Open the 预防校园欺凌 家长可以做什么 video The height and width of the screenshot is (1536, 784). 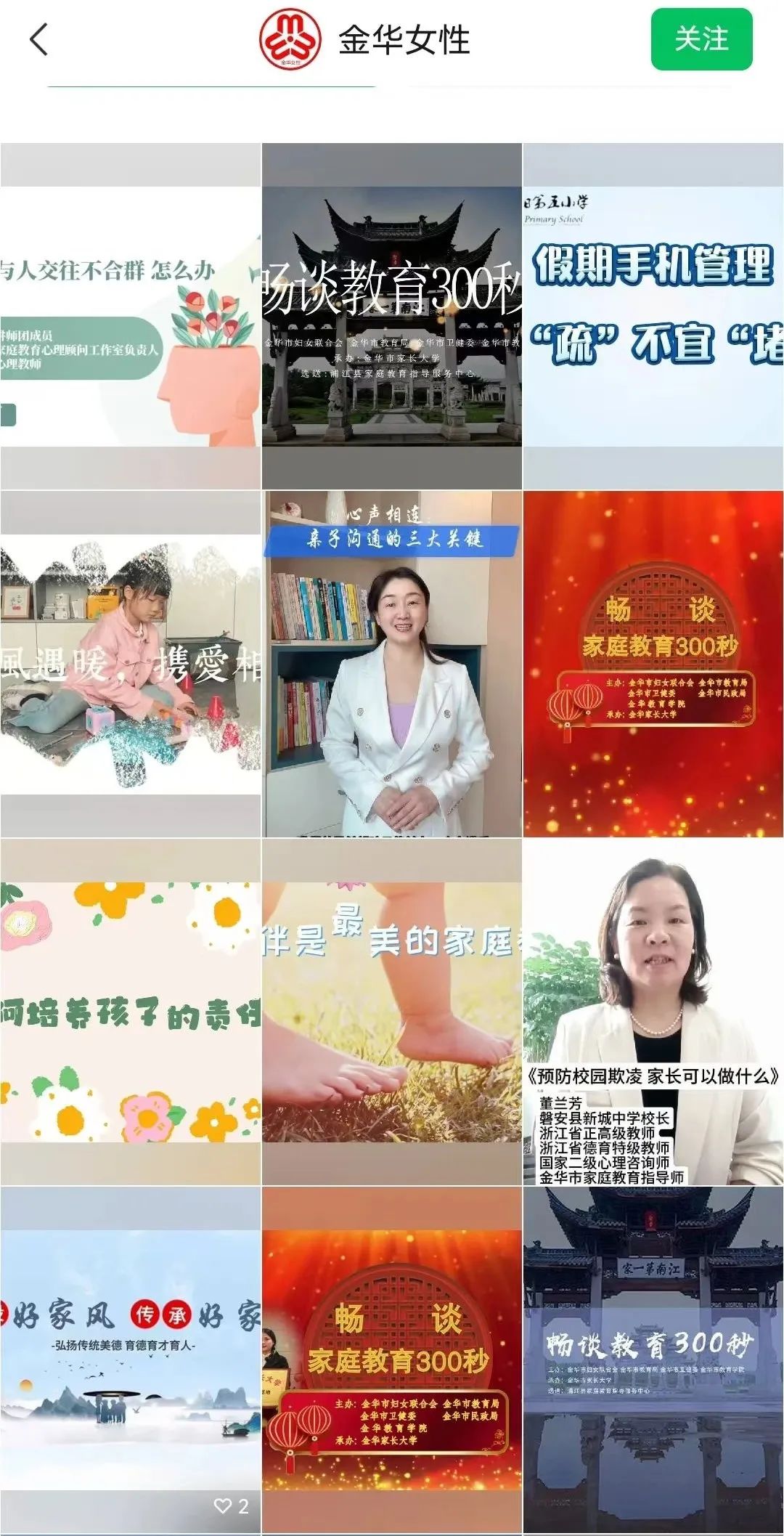point(653,1012)
